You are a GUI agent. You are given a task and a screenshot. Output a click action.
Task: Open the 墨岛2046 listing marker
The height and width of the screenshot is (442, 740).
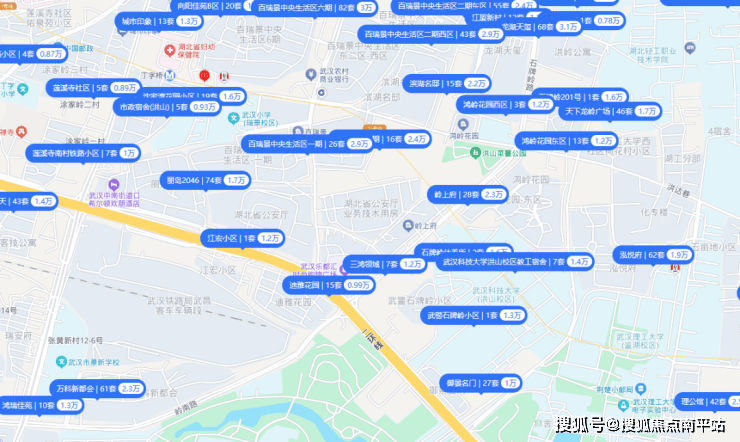click(x=205, y=180)
